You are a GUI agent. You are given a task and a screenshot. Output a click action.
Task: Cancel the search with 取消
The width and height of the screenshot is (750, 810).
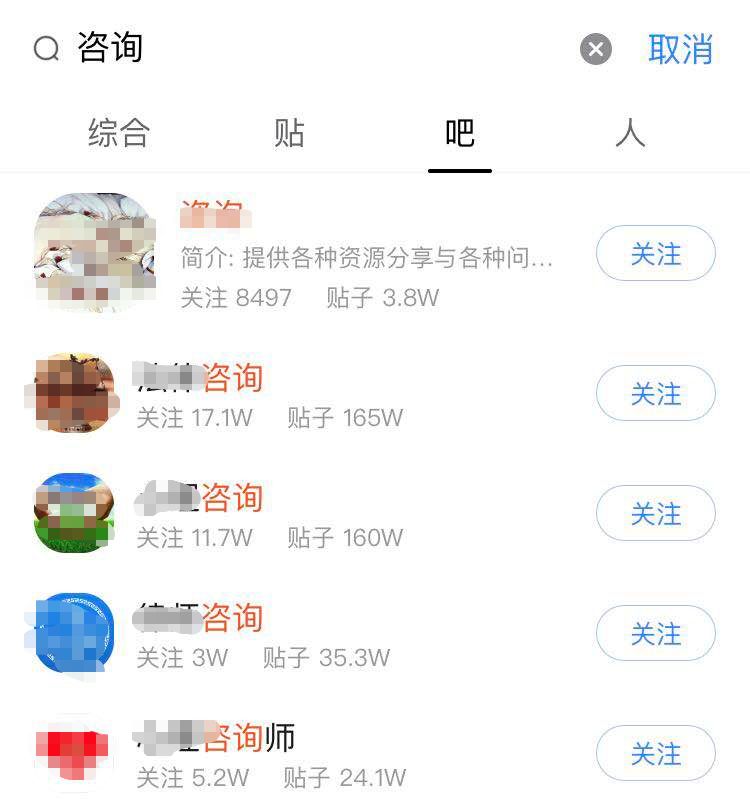coord(680,49)
